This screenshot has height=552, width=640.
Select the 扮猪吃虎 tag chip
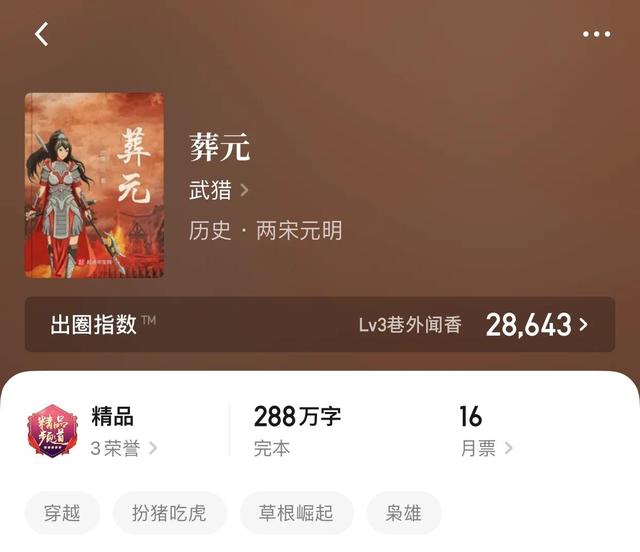169,513
